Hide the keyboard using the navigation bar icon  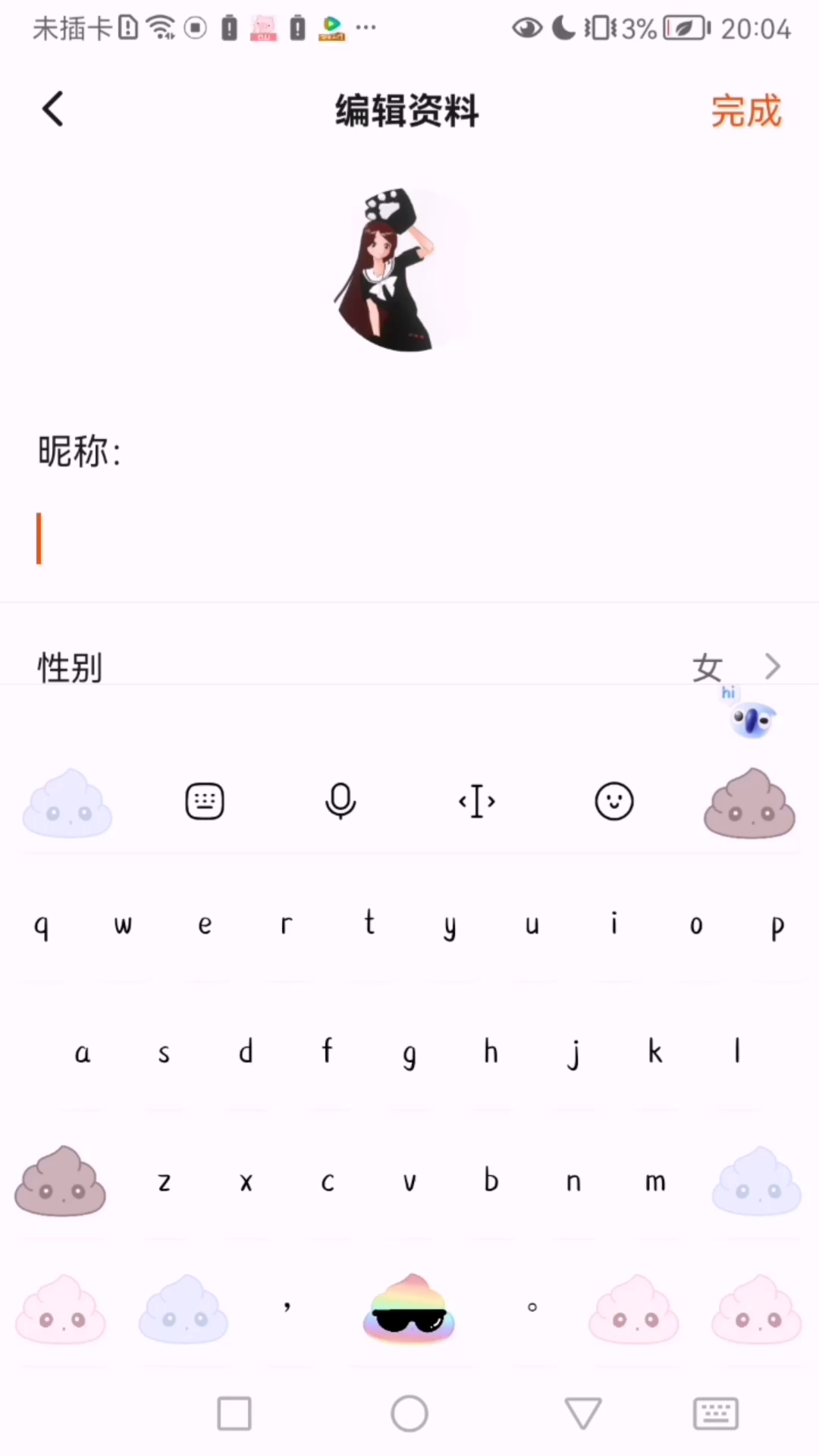pos(715,1414)
